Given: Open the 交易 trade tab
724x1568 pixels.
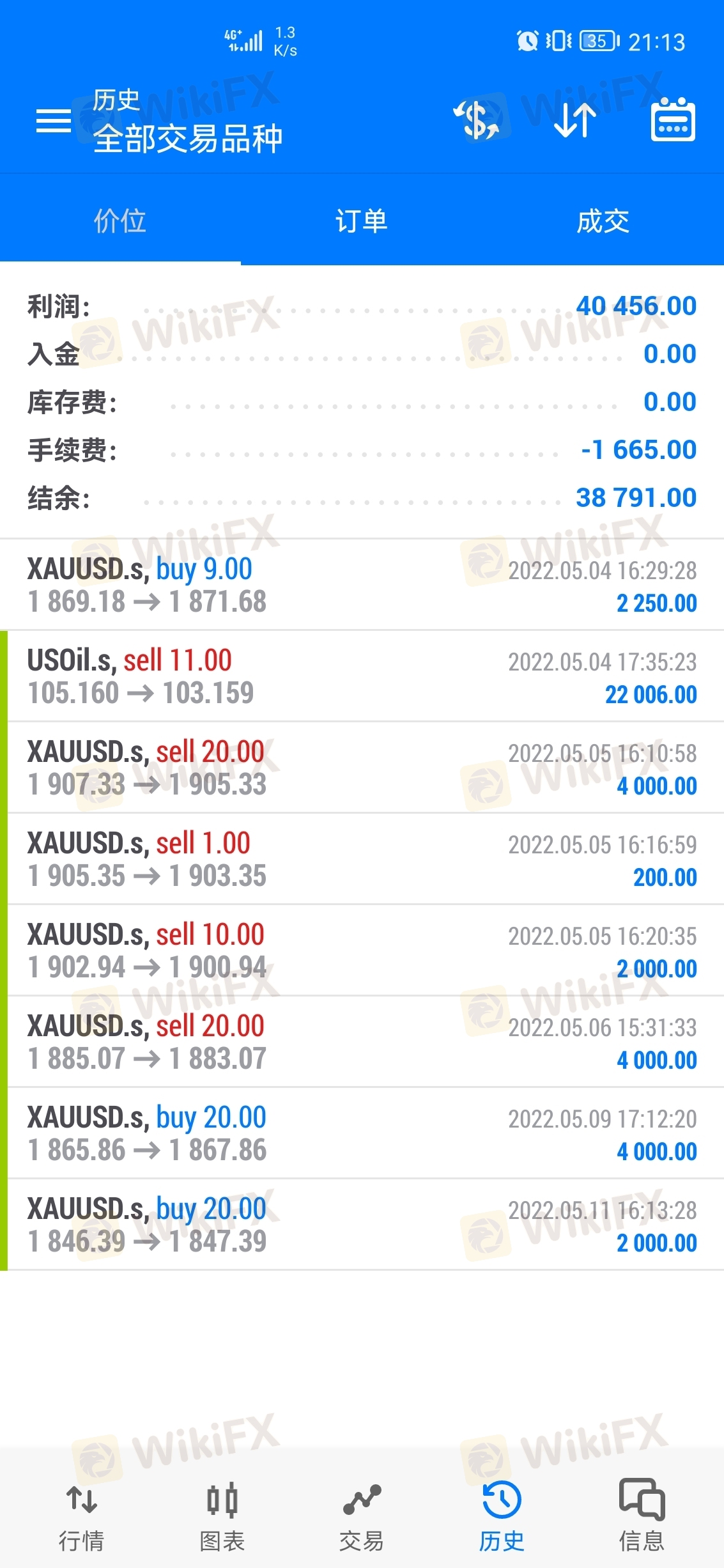Looking at the screenshot, I should click(x=362, y=1515).
